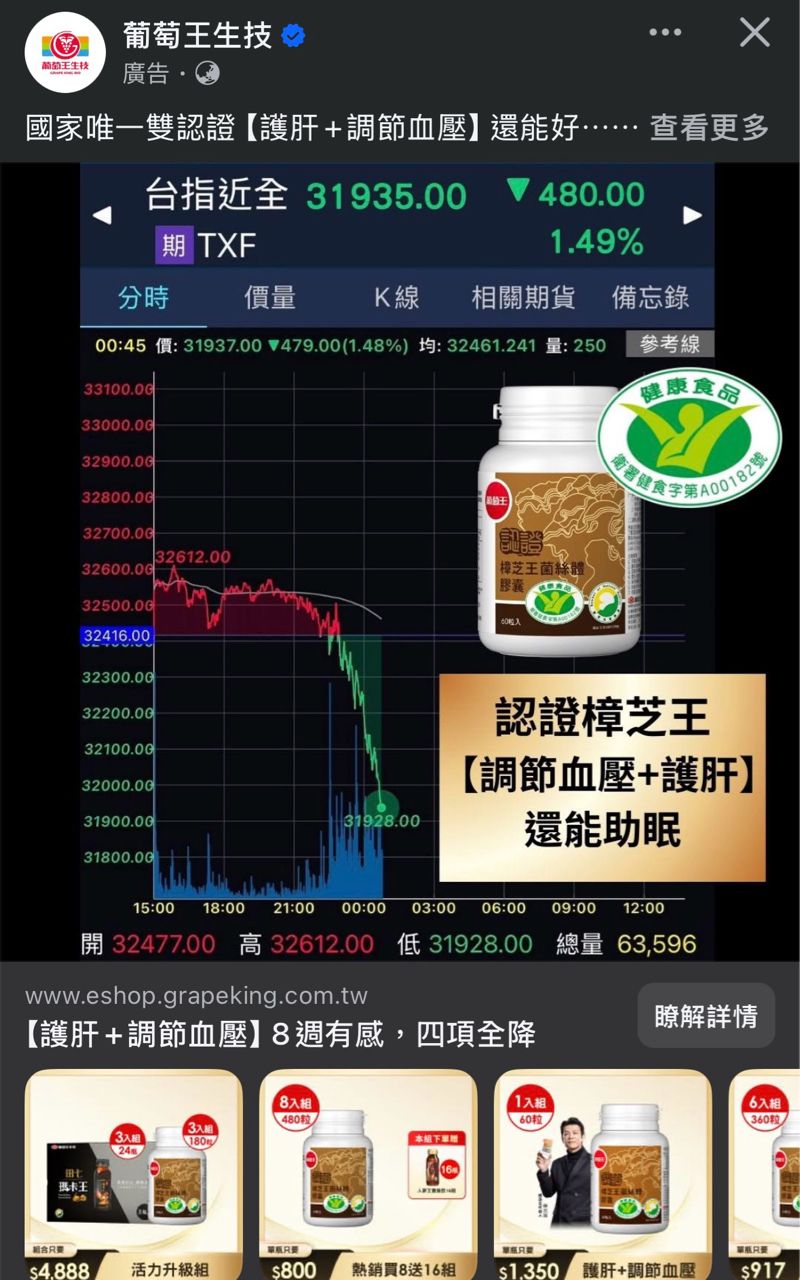800x1280 pixels.
Task: Expand the caption with 查看更多
Action: coord(709,127)
